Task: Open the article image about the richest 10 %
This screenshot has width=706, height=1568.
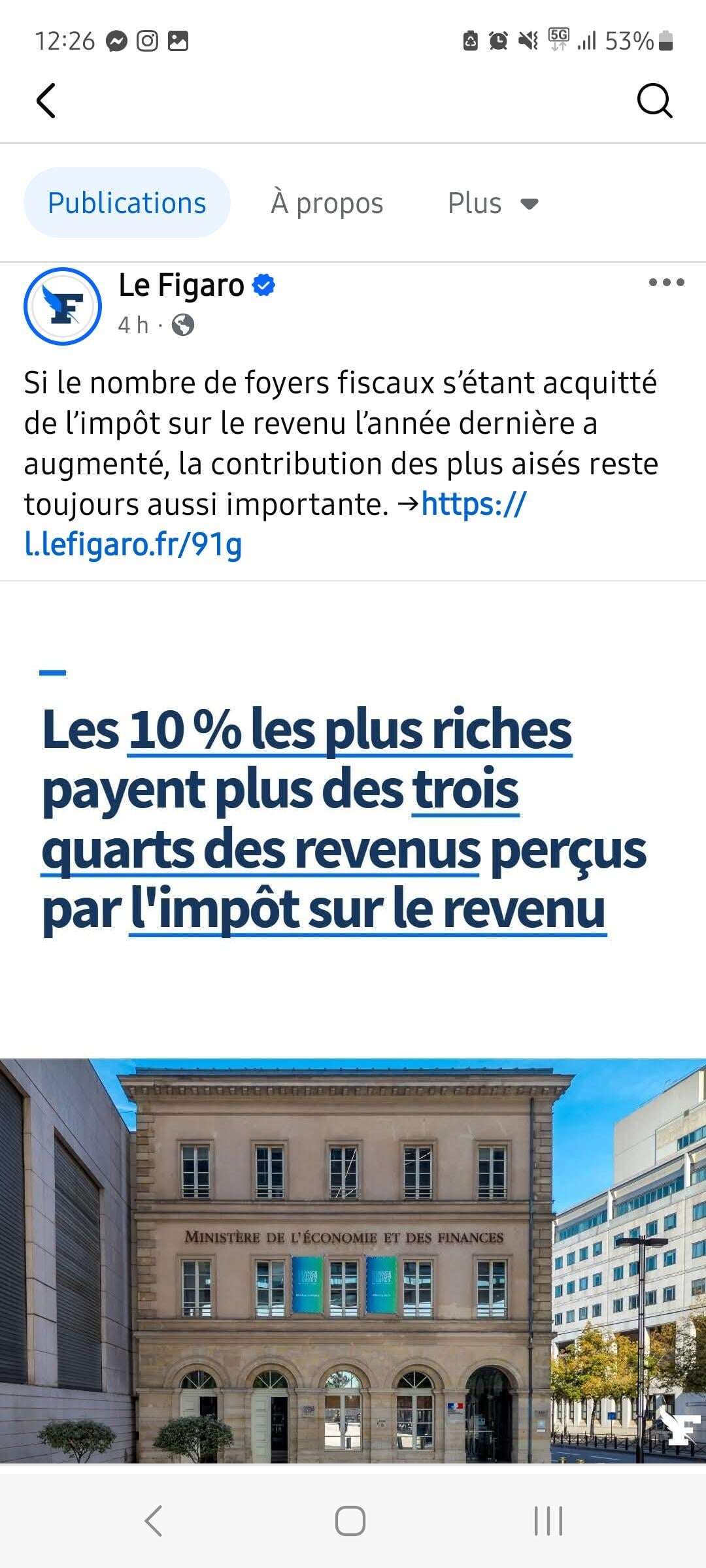Action: coord(353,1022)
